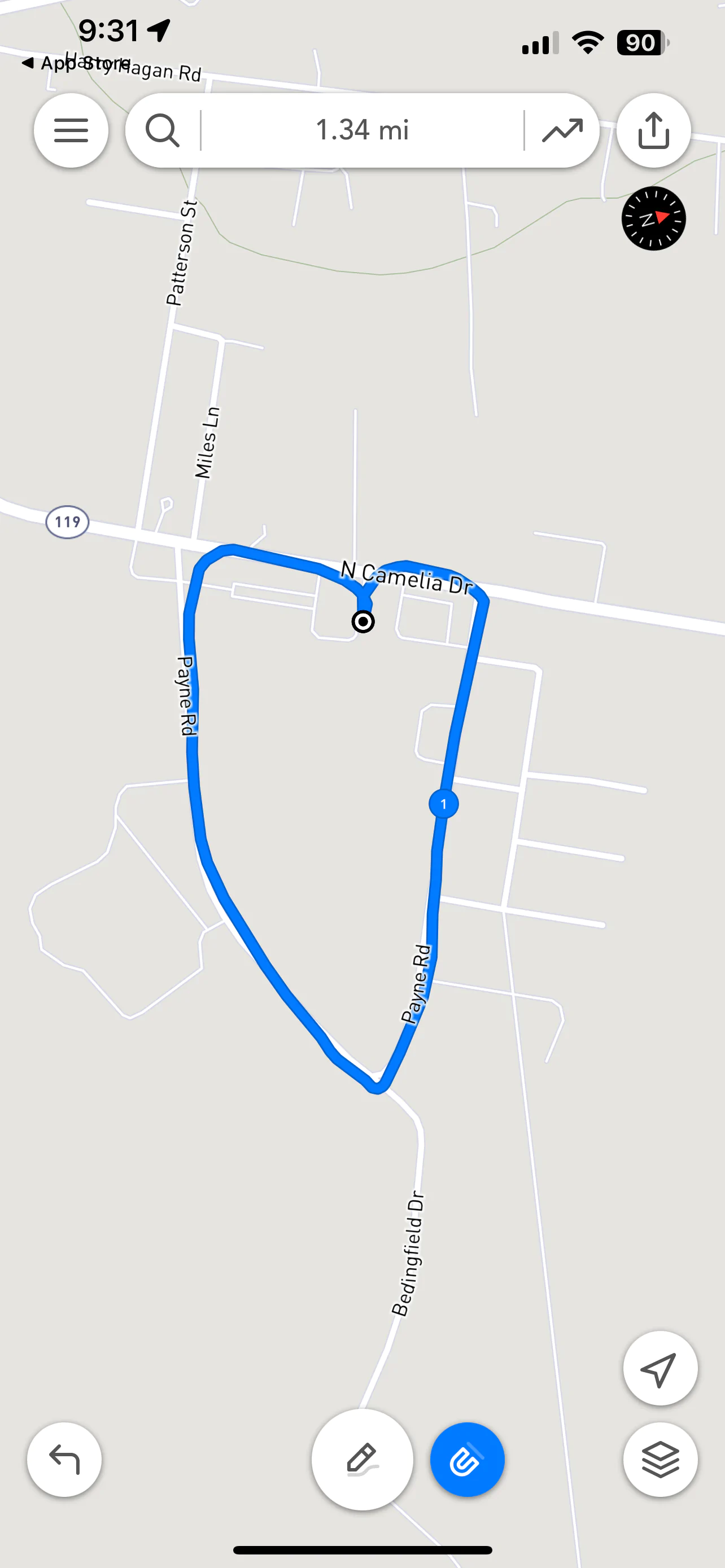Search for a location
Screen dimensions: 725x1568
tap(163, 130)
